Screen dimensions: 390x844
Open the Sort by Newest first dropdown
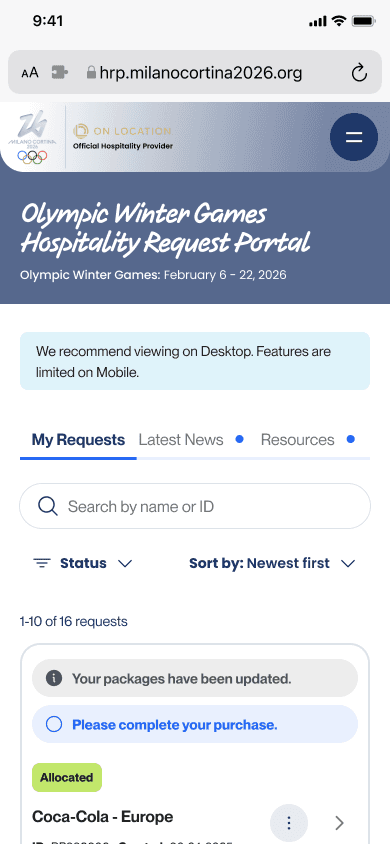click(272, 563)
